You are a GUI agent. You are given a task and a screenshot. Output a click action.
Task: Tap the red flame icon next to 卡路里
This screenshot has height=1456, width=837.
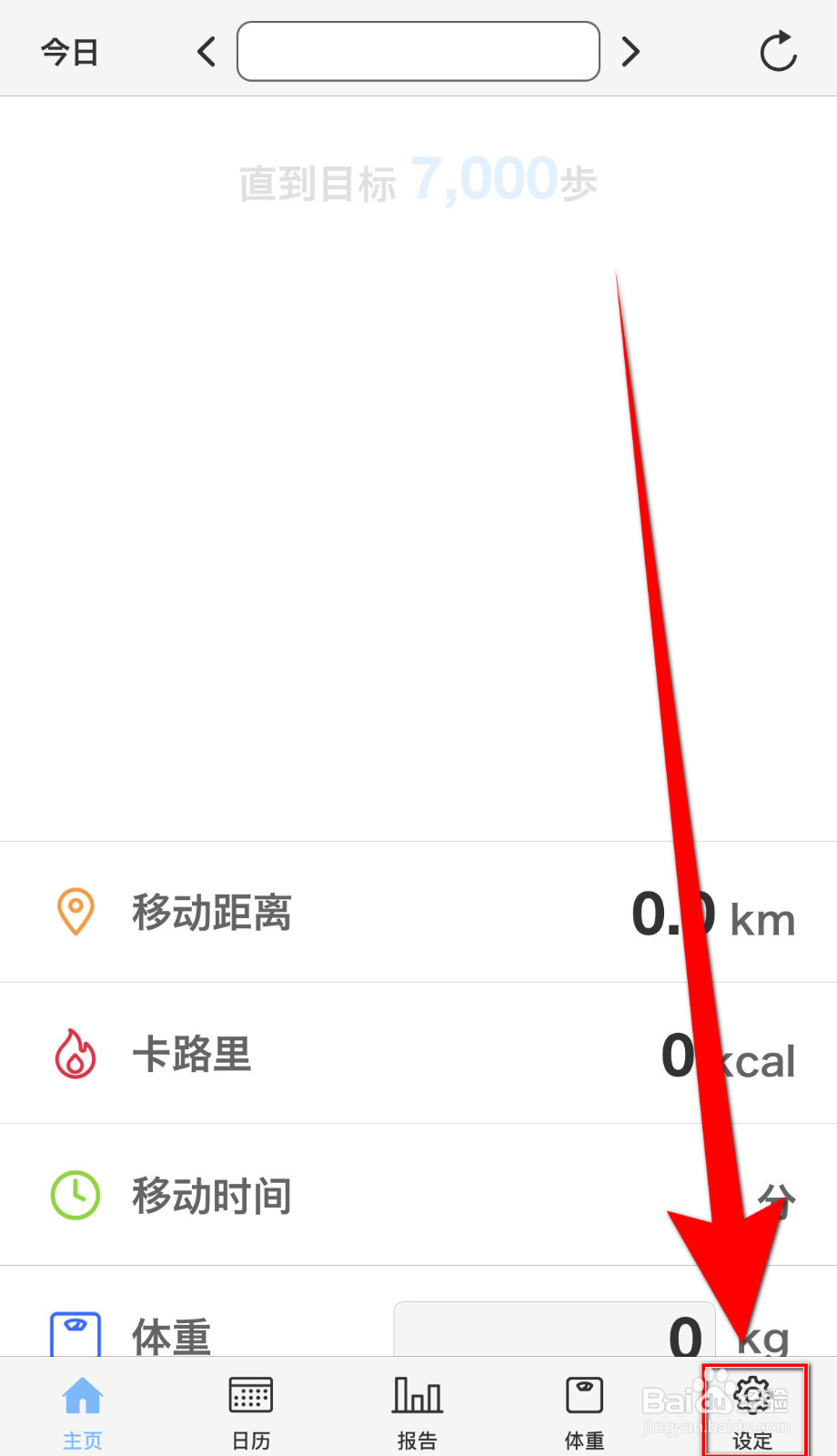tap(75, 1054)
